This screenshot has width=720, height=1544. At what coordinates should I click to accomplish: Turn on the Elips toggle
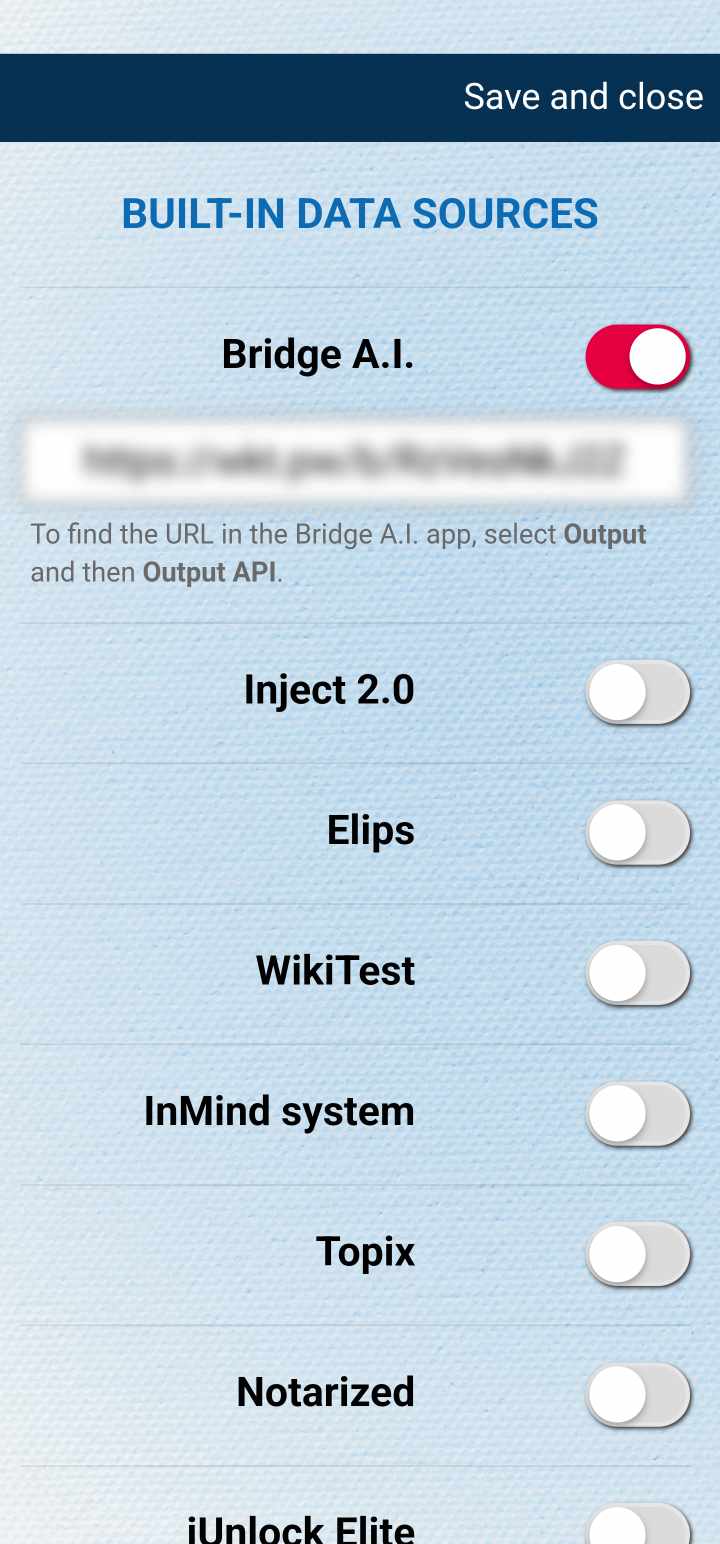click(x=638, y=831)
